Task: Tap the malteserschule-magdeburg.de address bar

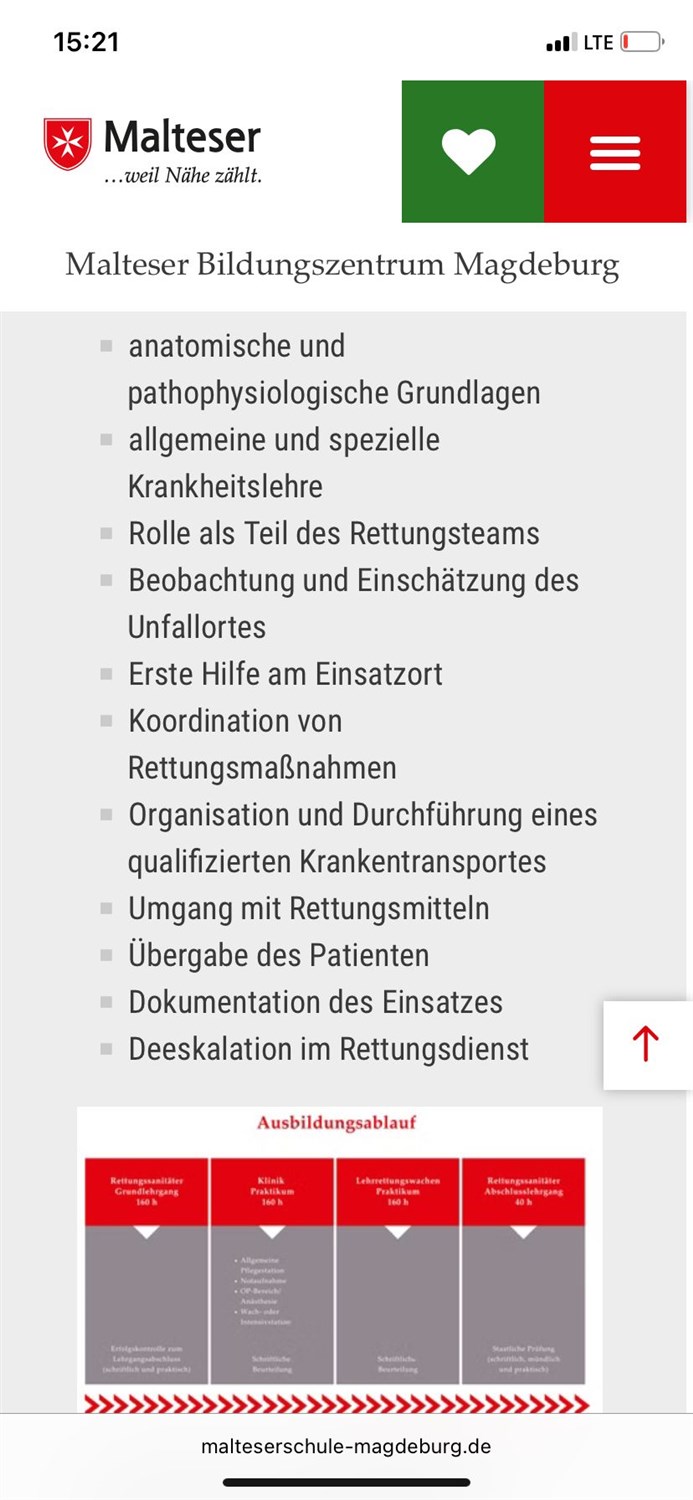Action: pos(346,1446)
